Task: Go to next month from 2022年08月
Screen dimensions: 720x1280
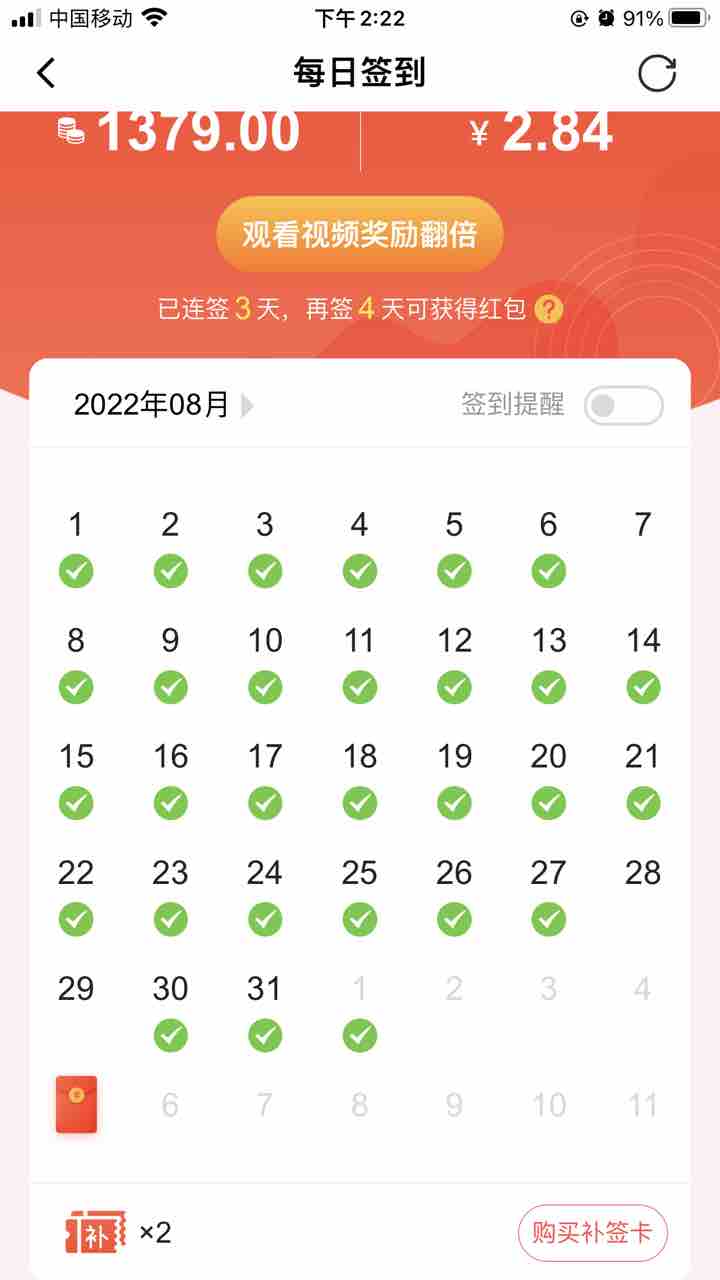Action: pyautogui.click(x=248, y=405)
